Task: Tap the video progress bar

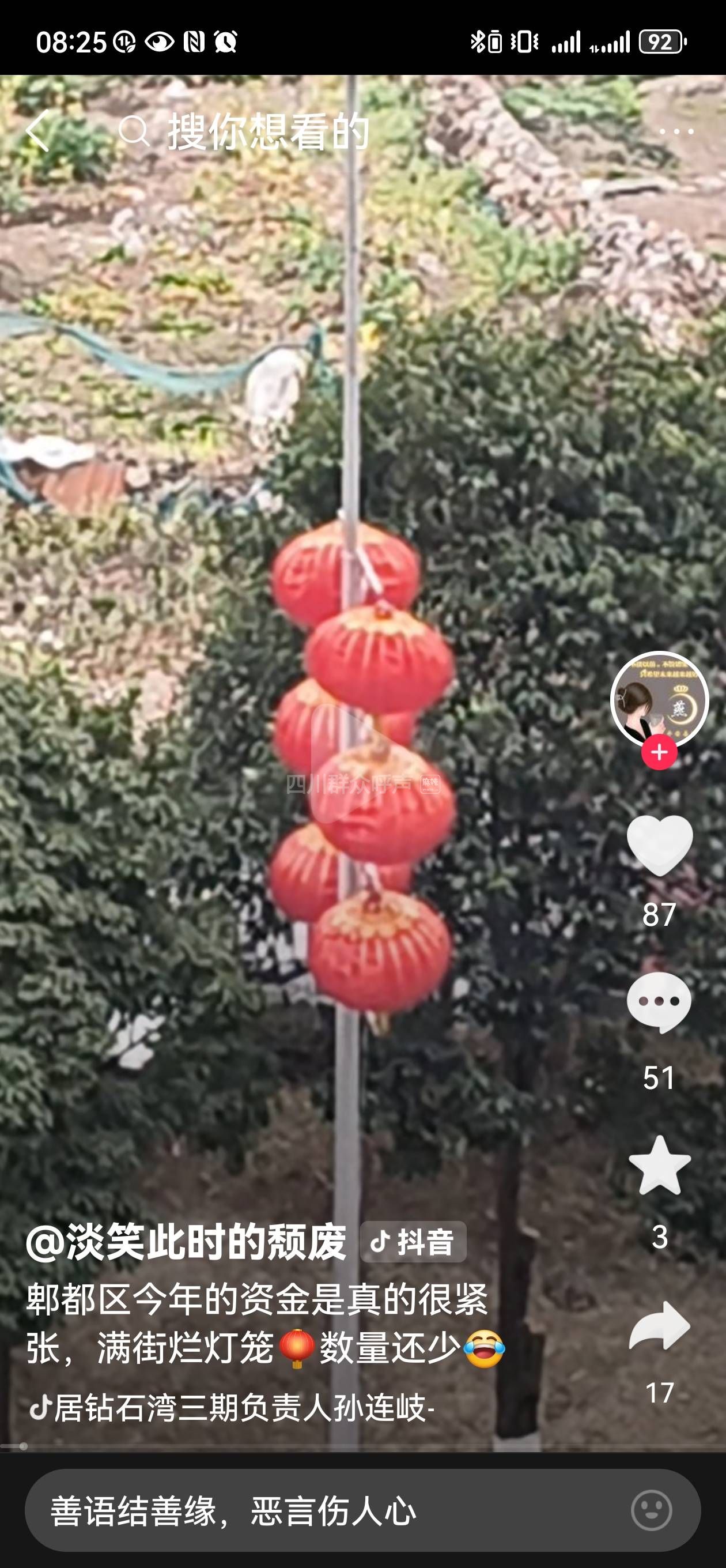Action: pyautogui.click(x=362, y=1446)
